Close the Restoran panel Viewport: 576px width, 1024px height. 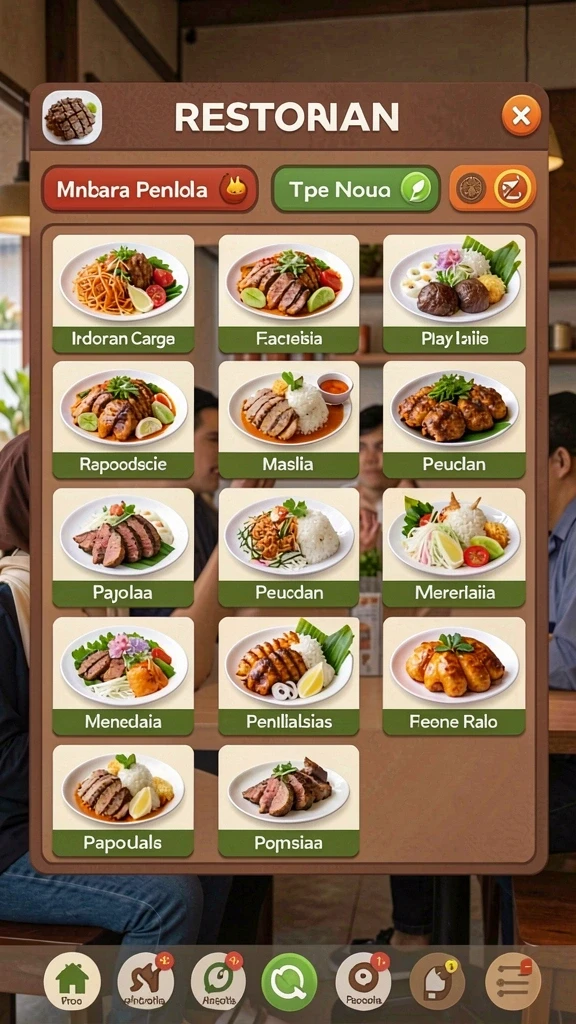point(521,116)
